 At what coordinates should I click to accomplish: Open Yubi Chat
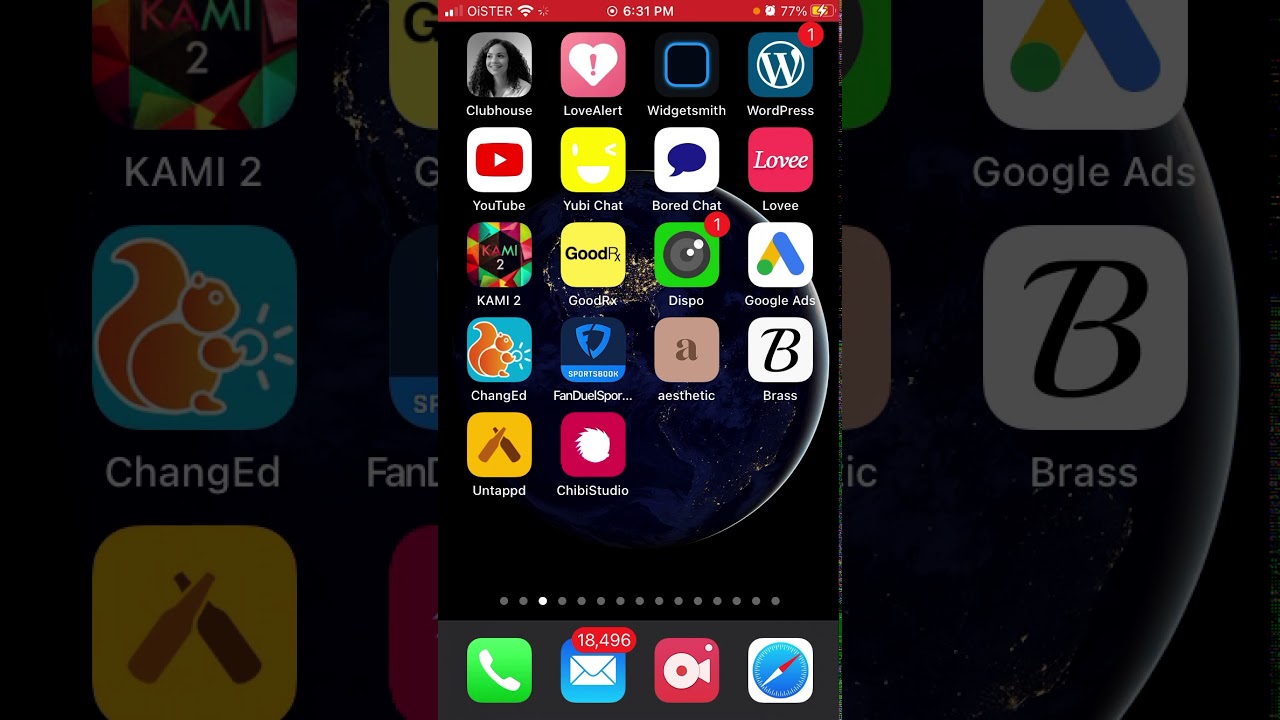tap(593, 160)
